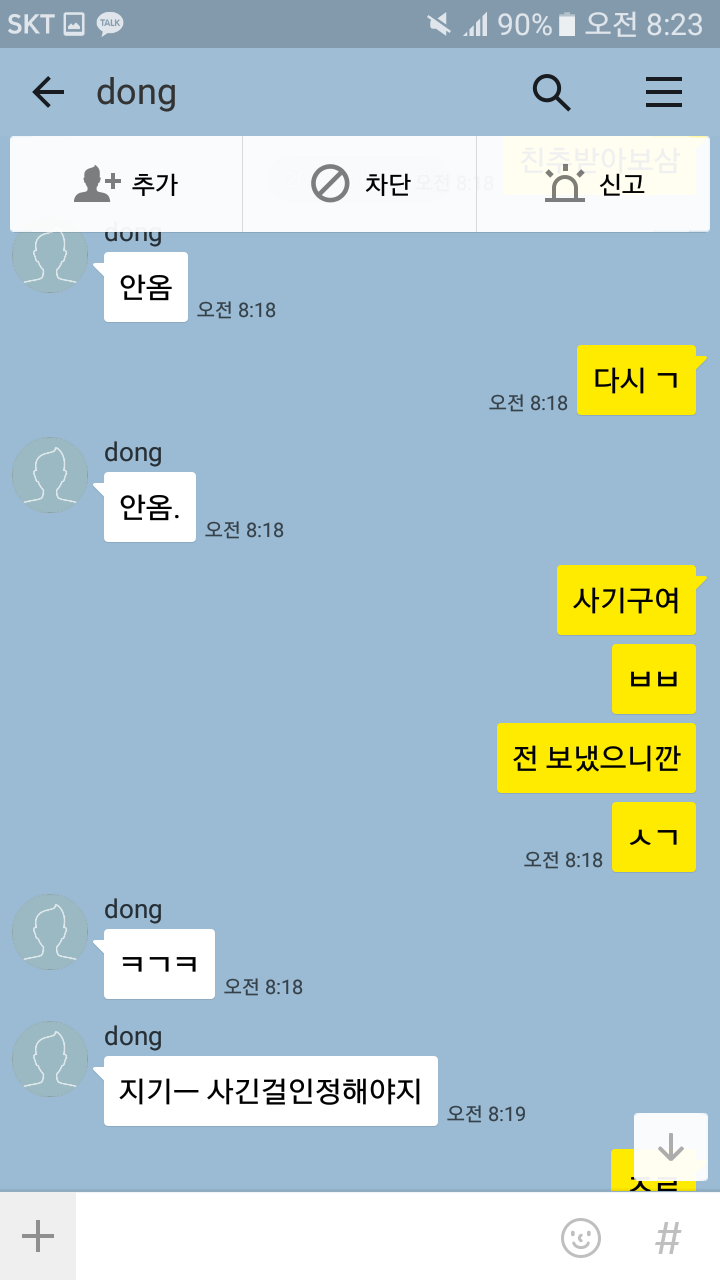View dong's profile picture beside ㅋㄱㅋ
The height and width of the screenshot is (1280, 720).
[x=50, y=932]
